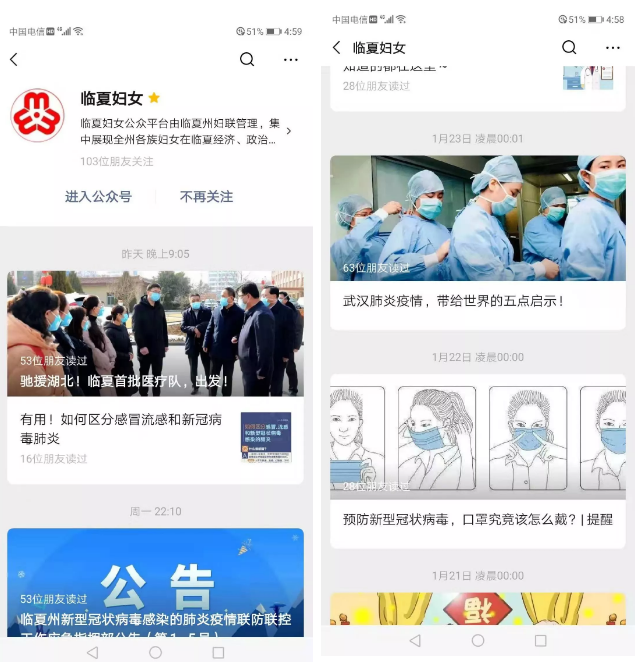The image size is (639, 662).
Task: Go back from the 临夏妇女 titled article list
Action: coord(337,48)
